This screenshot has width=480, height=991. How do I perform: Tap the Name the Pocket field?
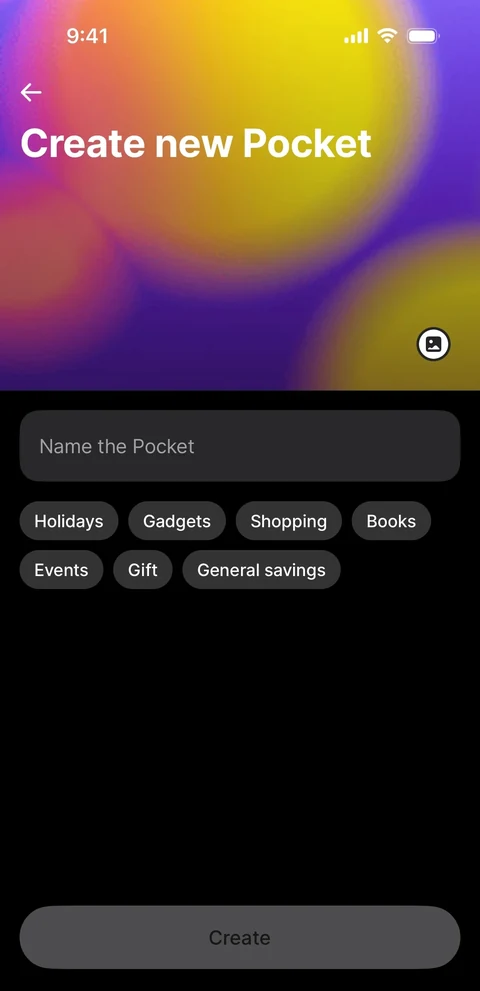[240, 446]
